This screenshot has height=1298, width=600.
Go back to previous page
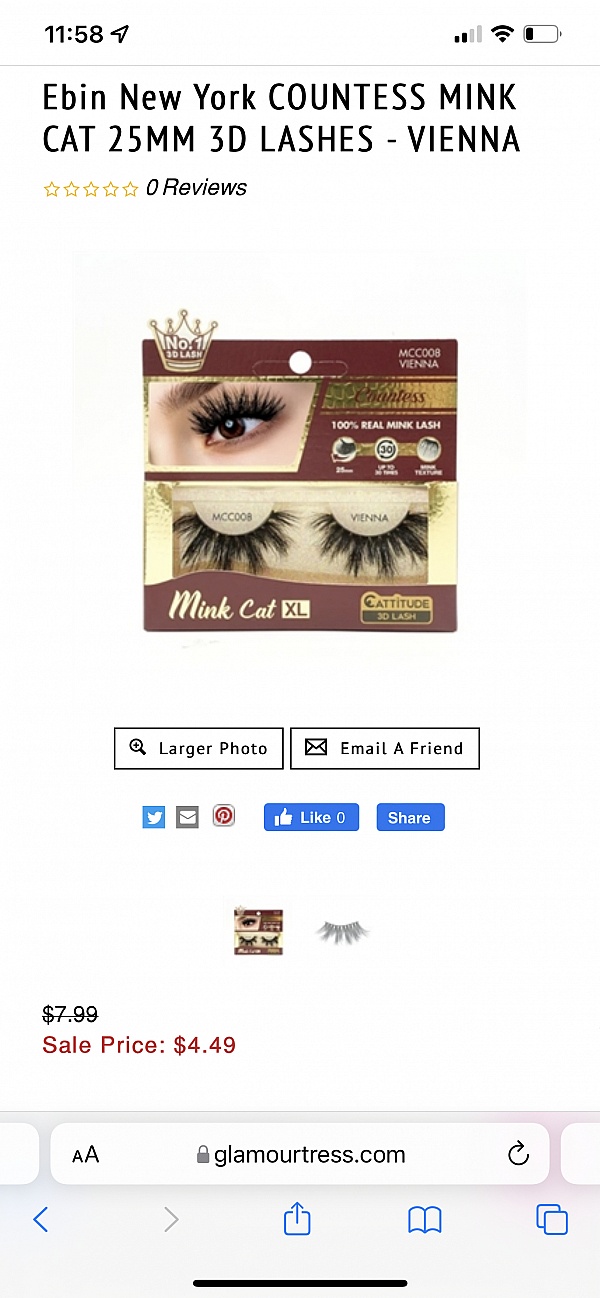[x=41, y=1219]
